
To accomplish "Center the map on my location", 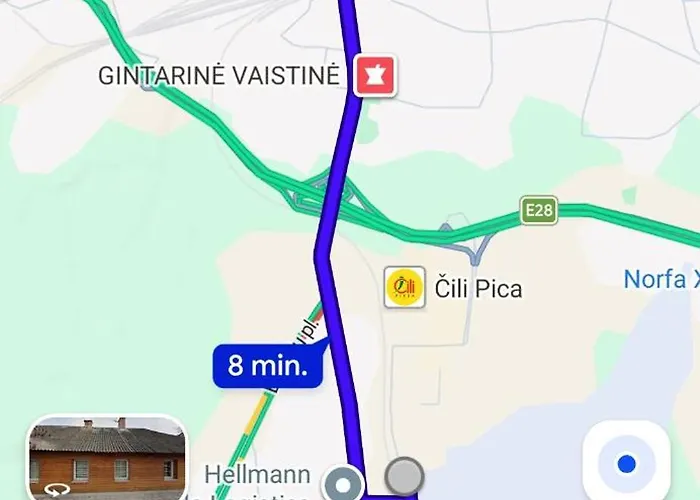I will coord(626,464).
